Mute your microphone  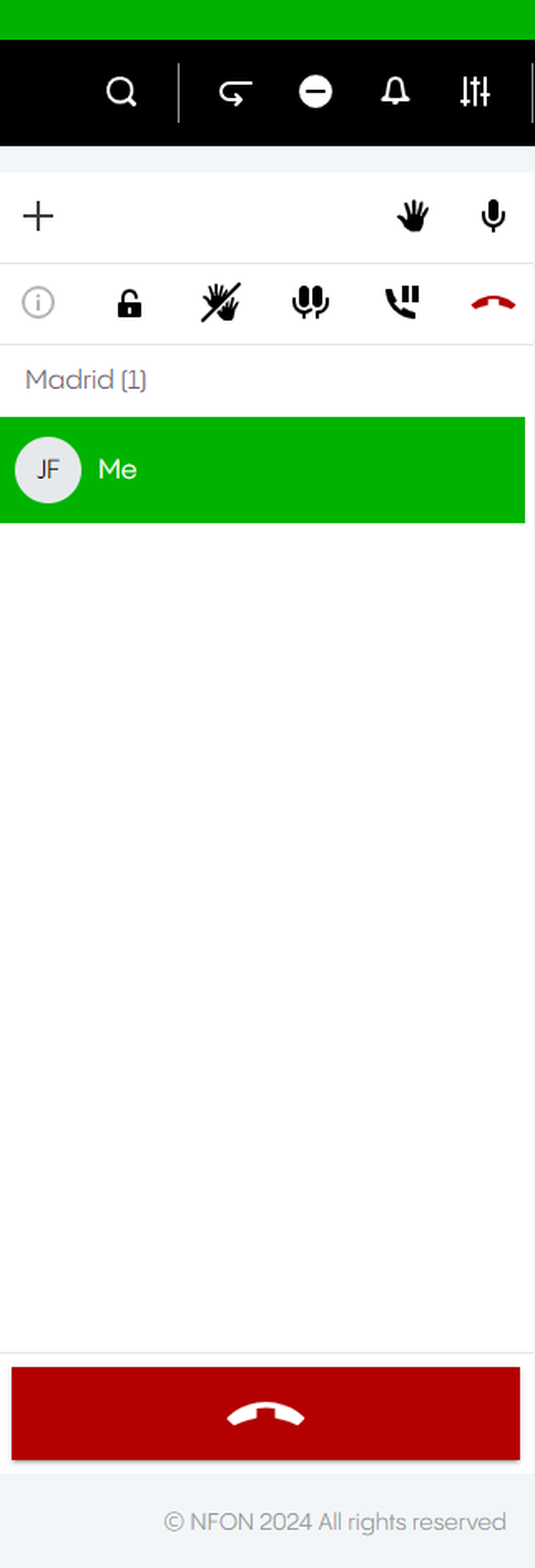(x=493, y=216)
